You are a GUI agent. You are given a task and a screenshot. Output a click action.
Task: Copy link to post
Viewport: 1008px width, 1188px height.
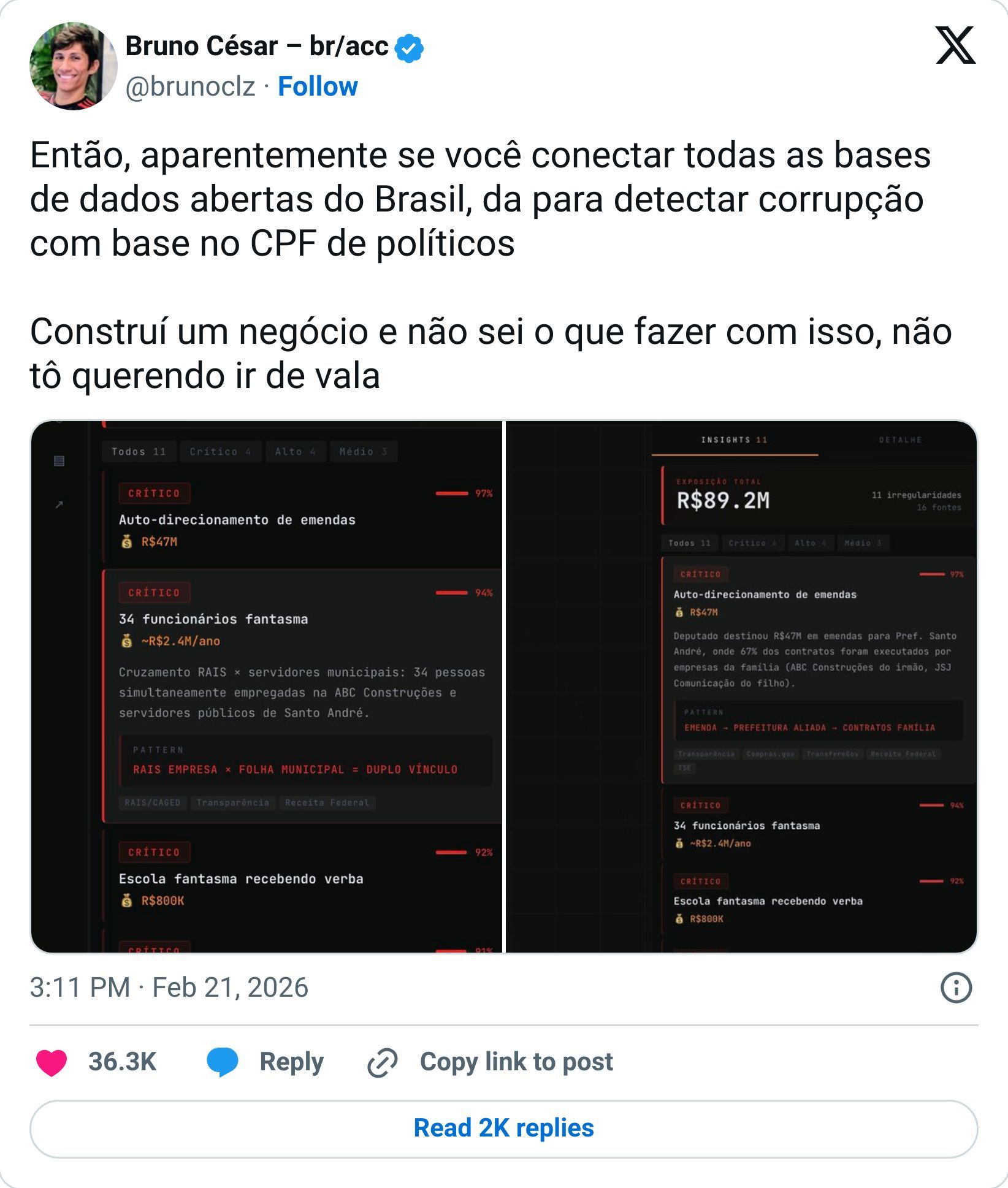point(491,1062)
